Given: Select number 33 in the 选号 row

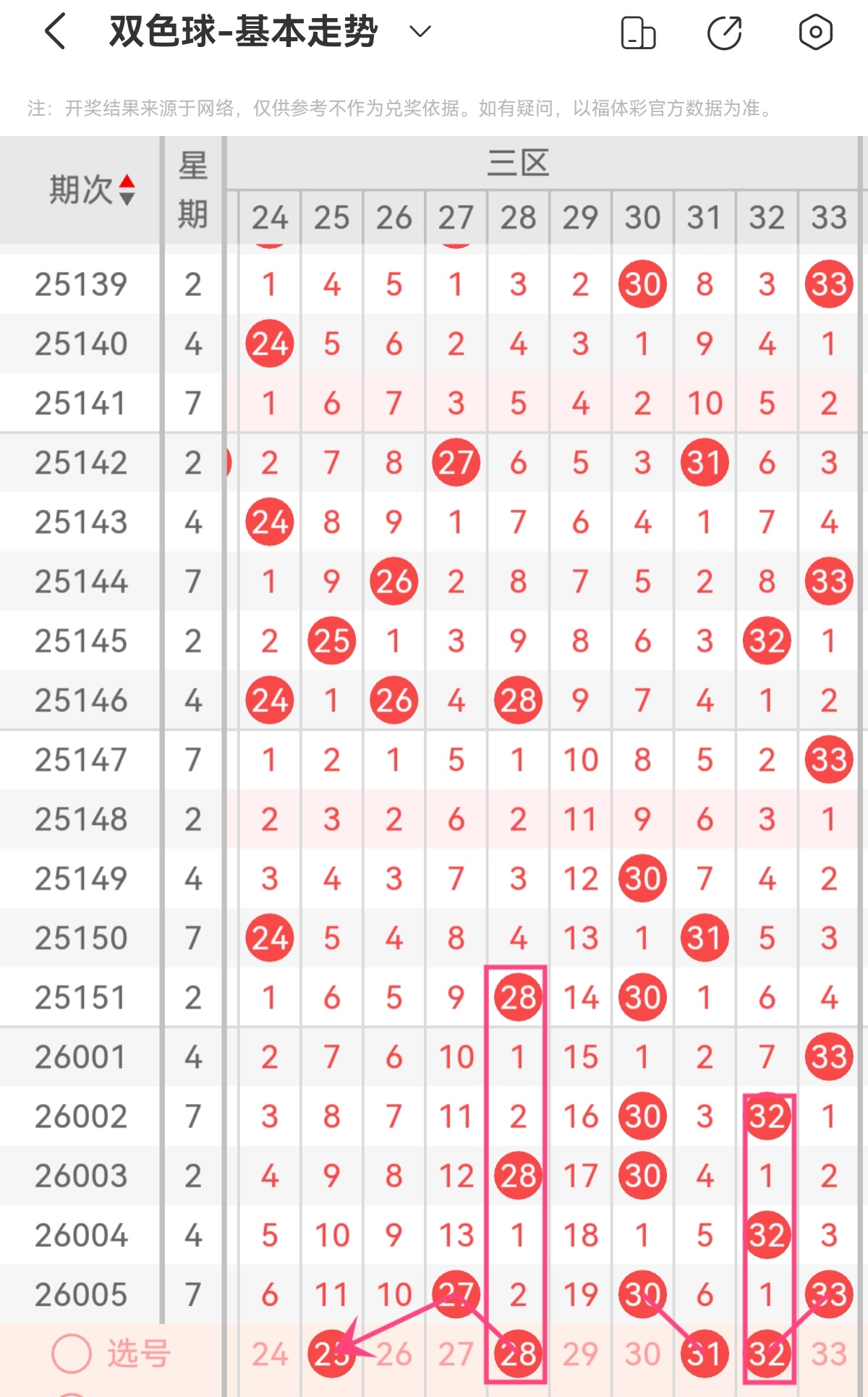Looking at the screenshot, I should 829,1354.
